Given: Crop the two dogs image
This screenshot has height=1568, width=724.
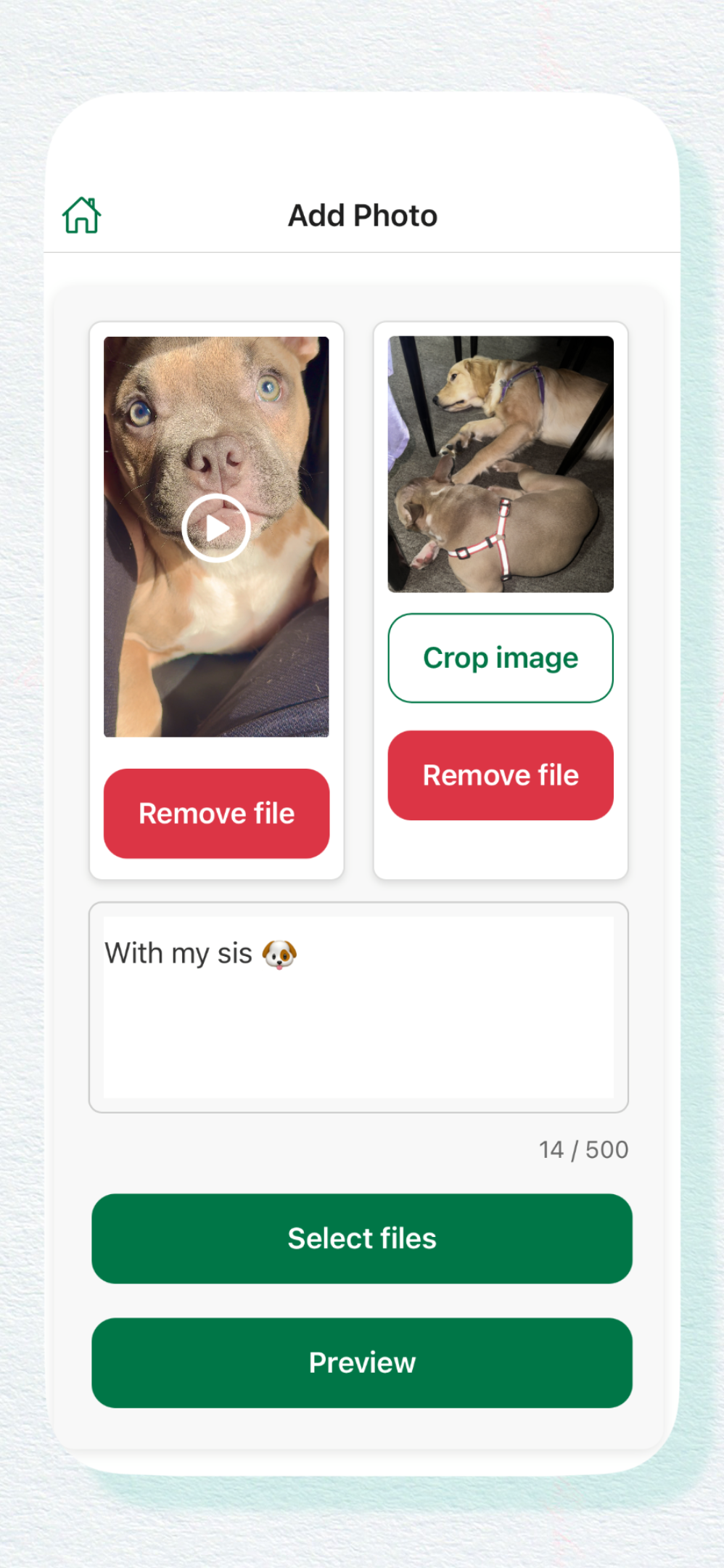Looking at the screenshot, I should click(501, 658).
